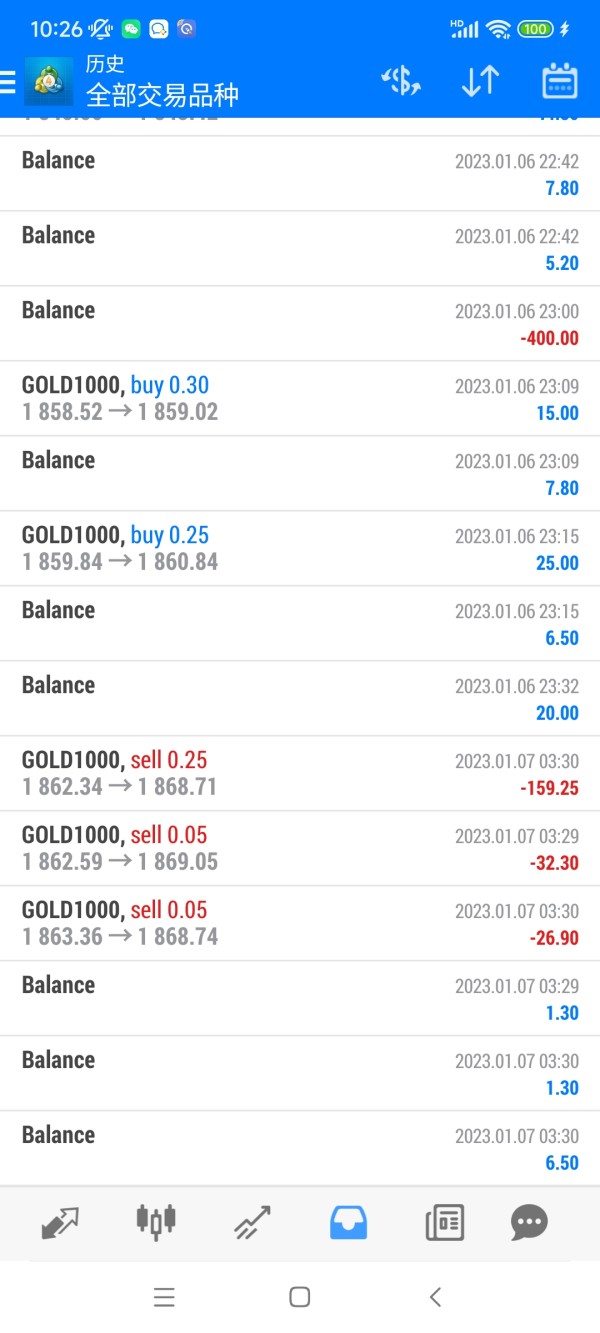
Task: Tap the system home button
Action: tap(299, 1297)
